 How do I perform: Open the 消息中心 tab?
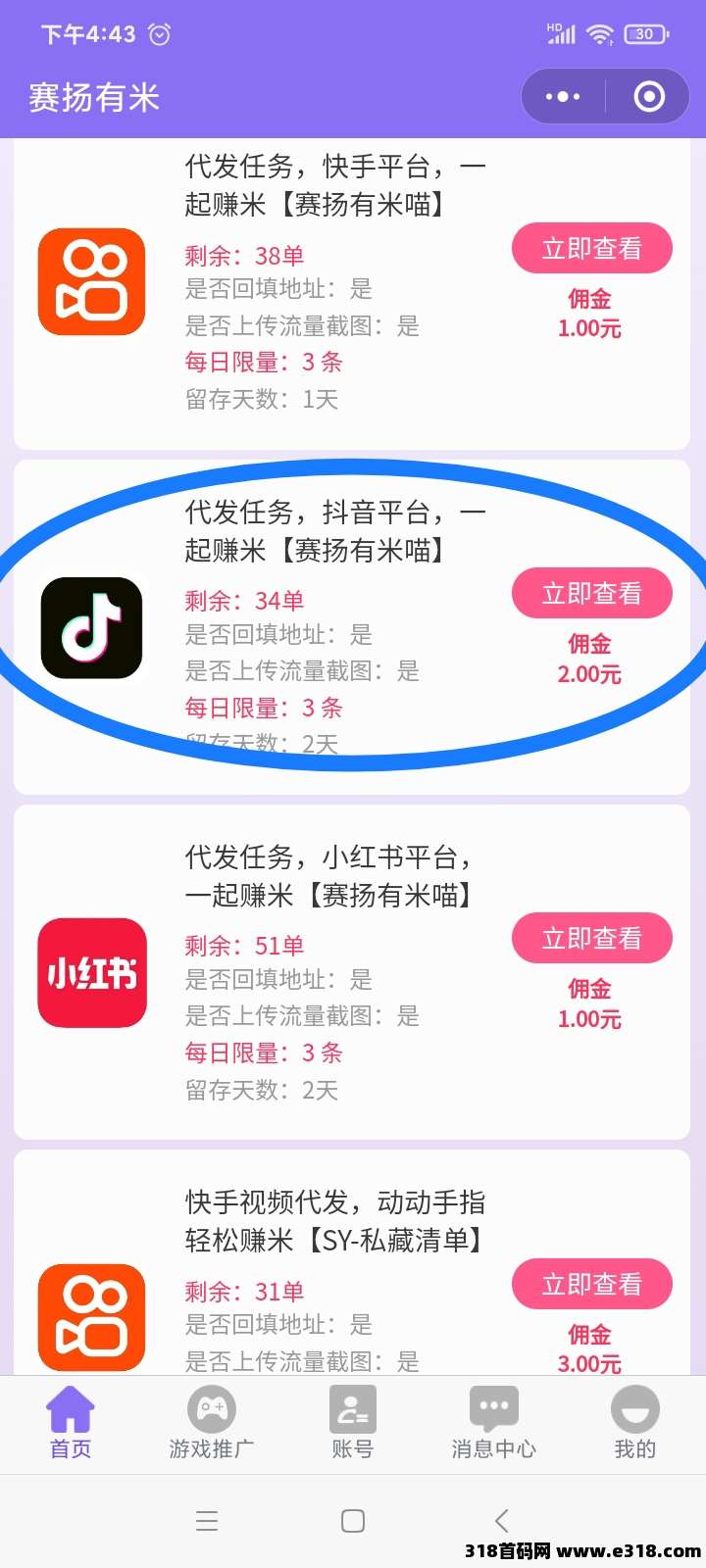point(494,1423)
